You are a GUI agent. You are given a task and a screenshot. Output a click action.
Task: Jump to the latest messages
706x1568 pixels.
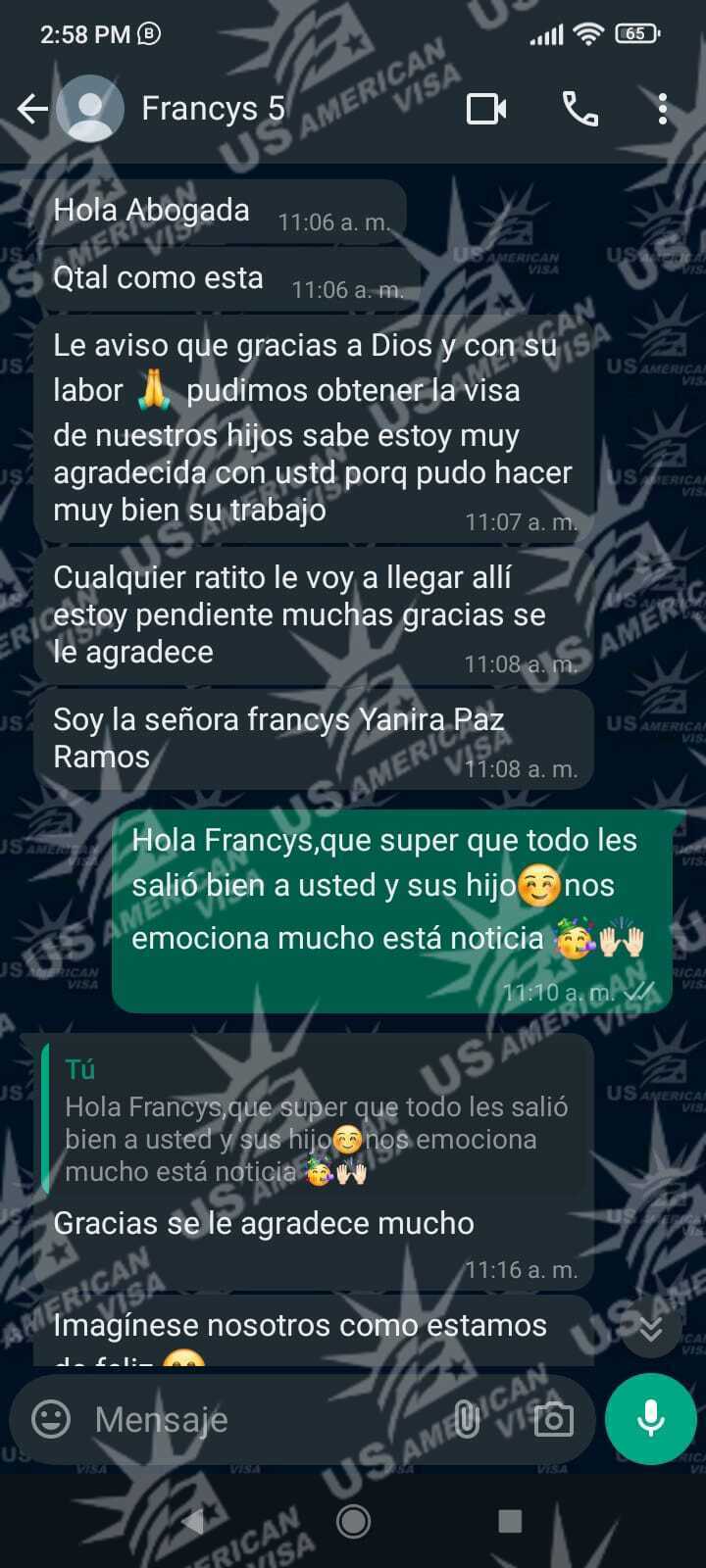click(650, 1328)
